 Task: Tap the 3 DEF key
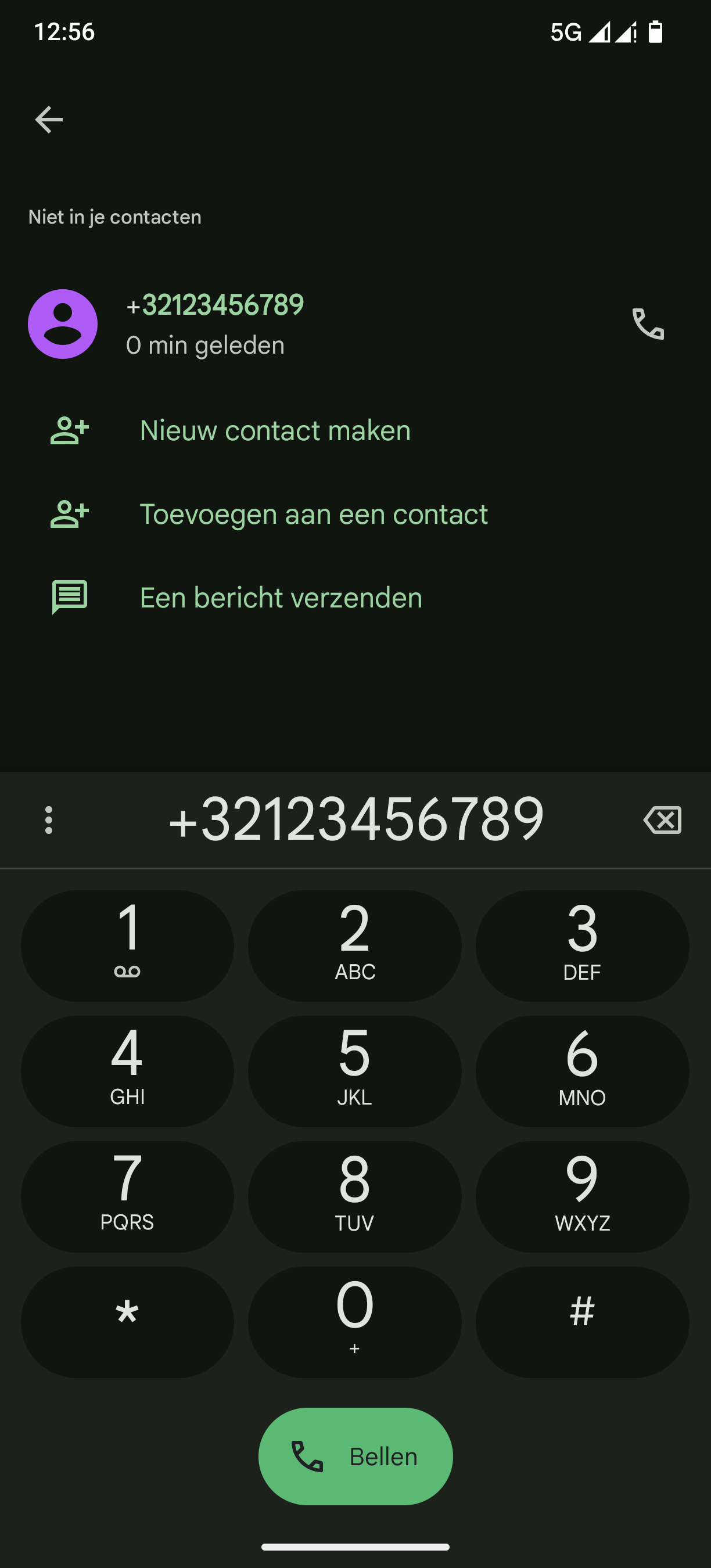[x=583, y=946]
